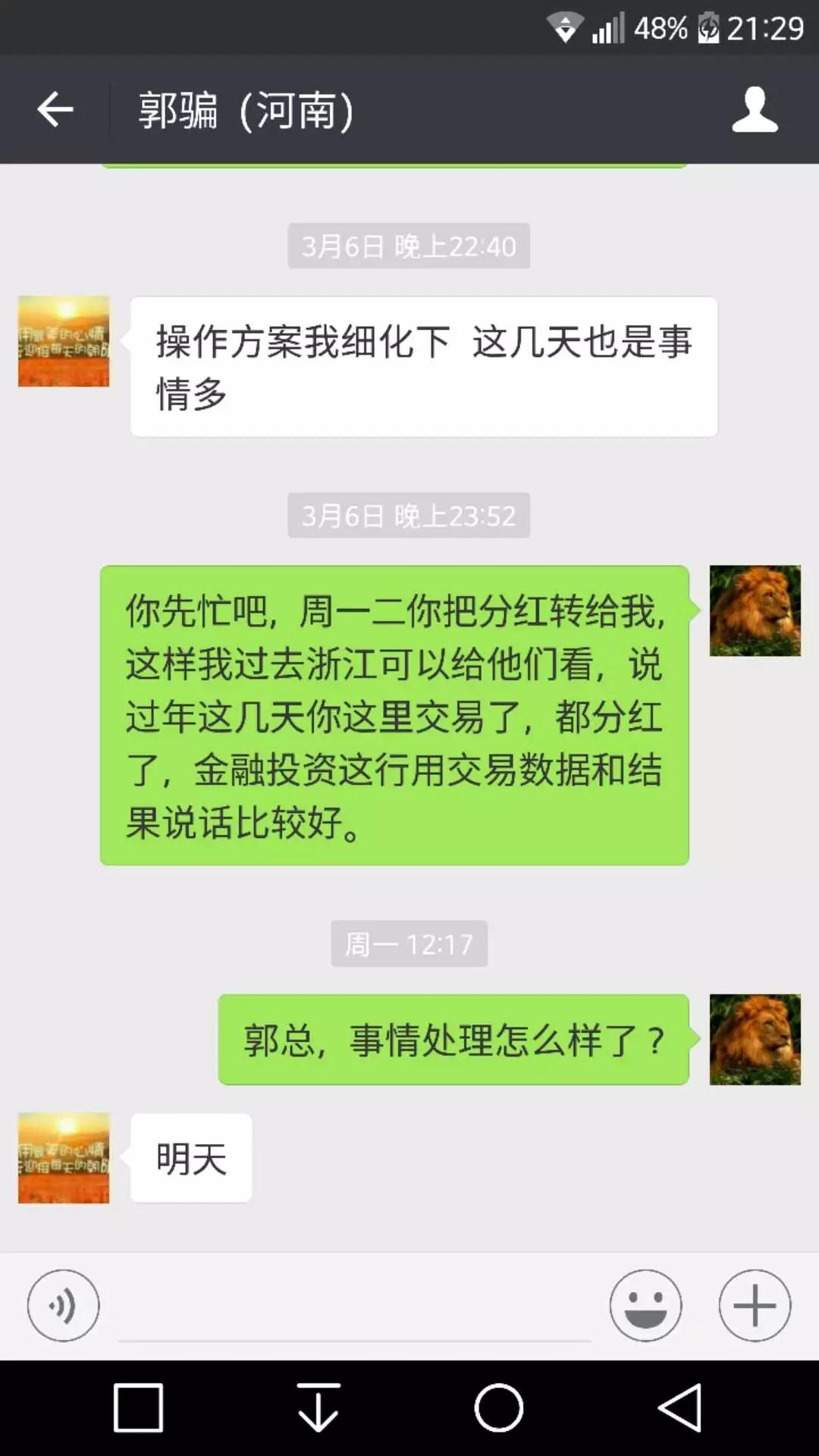The image size is (819, 1456).
Task: Open the contact profile icon in the header
Action: pos(755,111)
